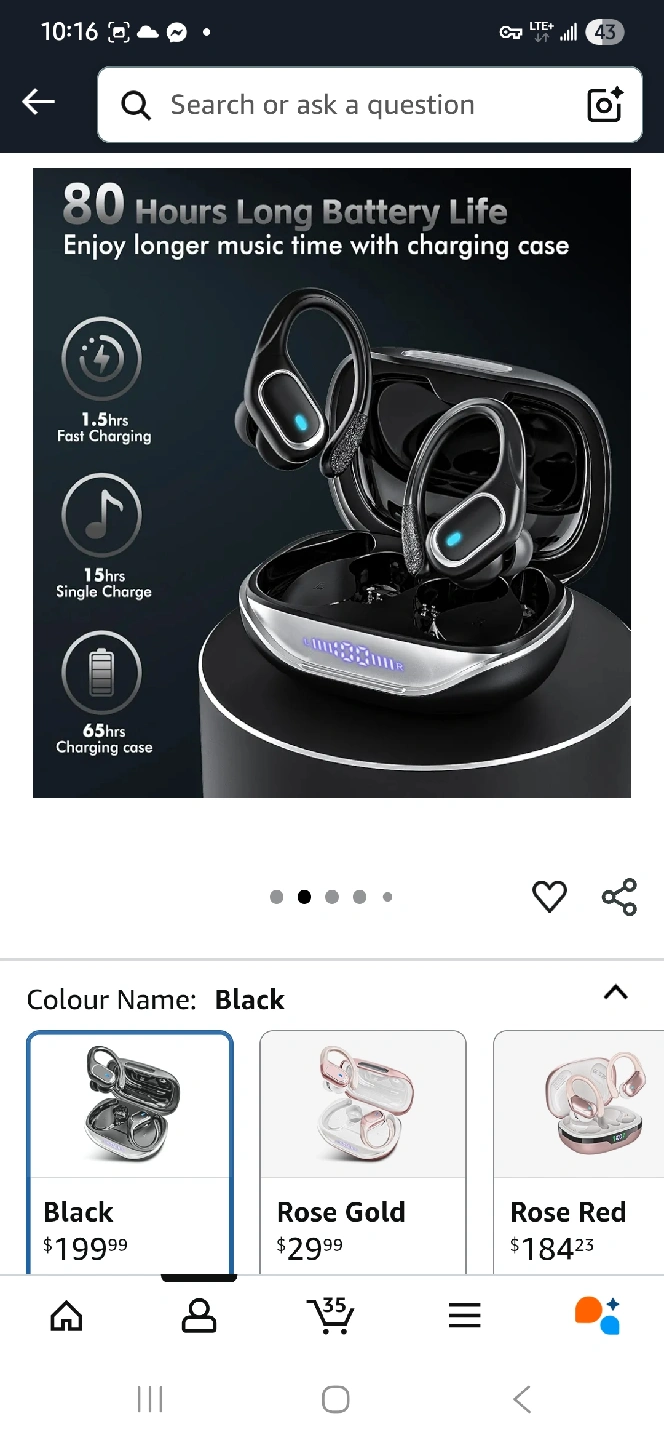Open the shopping cart with 35 items
Image resolution: width=664 pixels, height=1440 pixels.
(x=331, y=1315)
